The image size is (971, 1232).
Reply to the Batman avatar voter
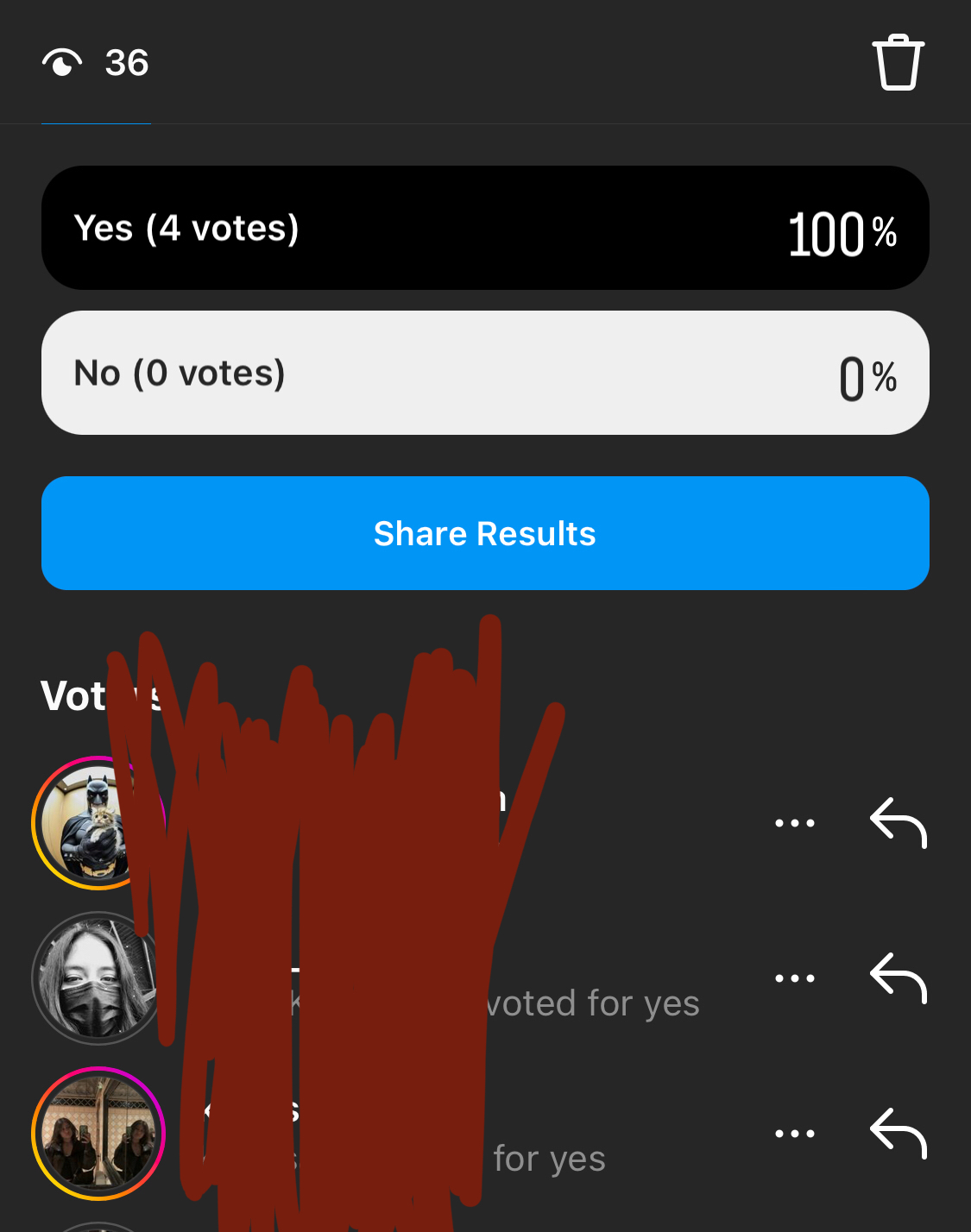pos(898,823)
